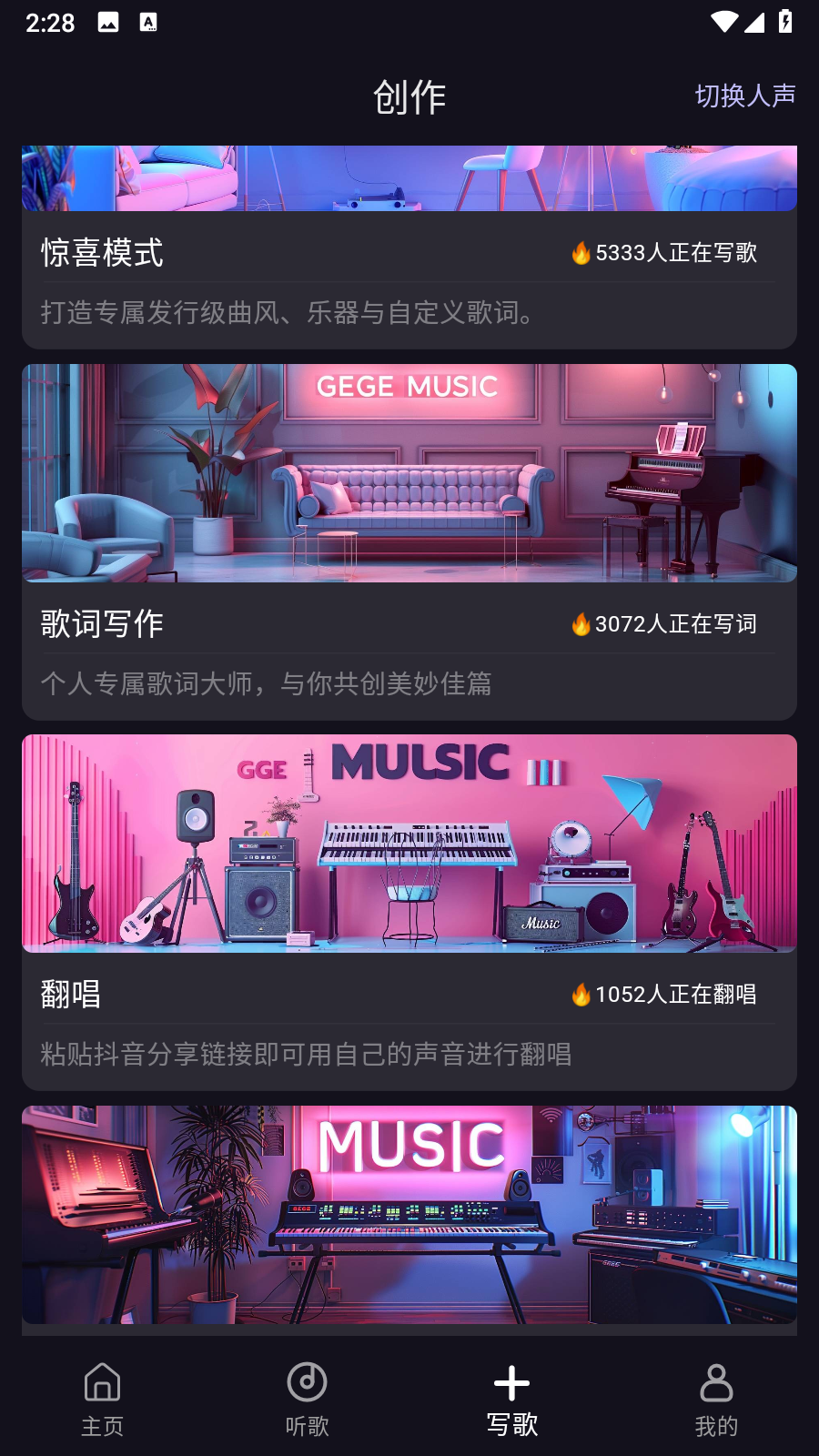The width and height of the screenshot is (819, 1456).
Task: Open the 歌词写作 lyric writing card
Action: (409, 541)
